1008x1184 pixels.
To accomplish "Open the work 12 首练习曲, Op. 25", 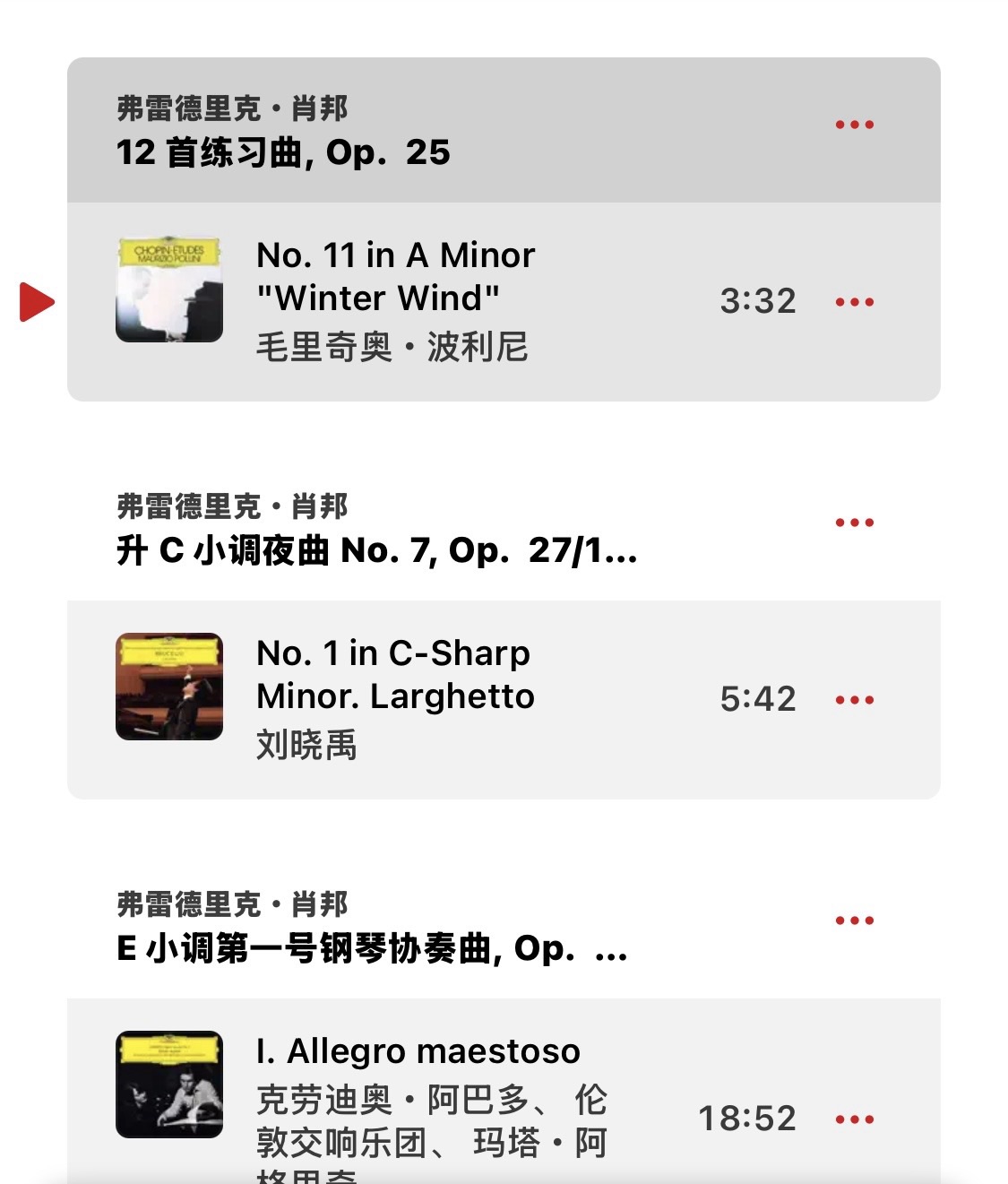I will 283,152.
